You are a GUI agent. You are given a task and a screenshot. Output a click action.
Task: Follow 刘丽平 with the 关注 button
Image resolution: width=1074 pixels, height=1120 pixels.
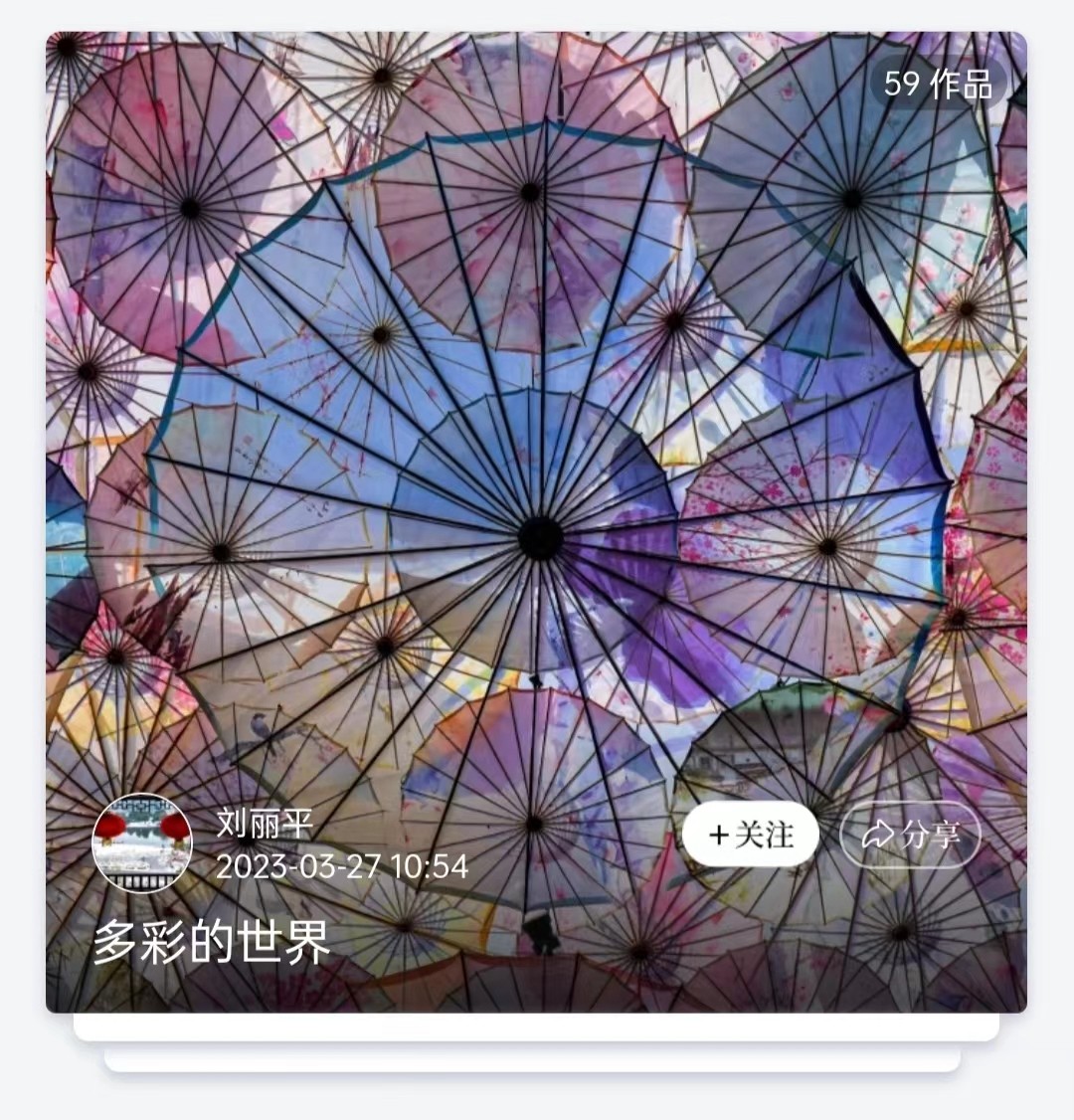click(x=751, y=834)
